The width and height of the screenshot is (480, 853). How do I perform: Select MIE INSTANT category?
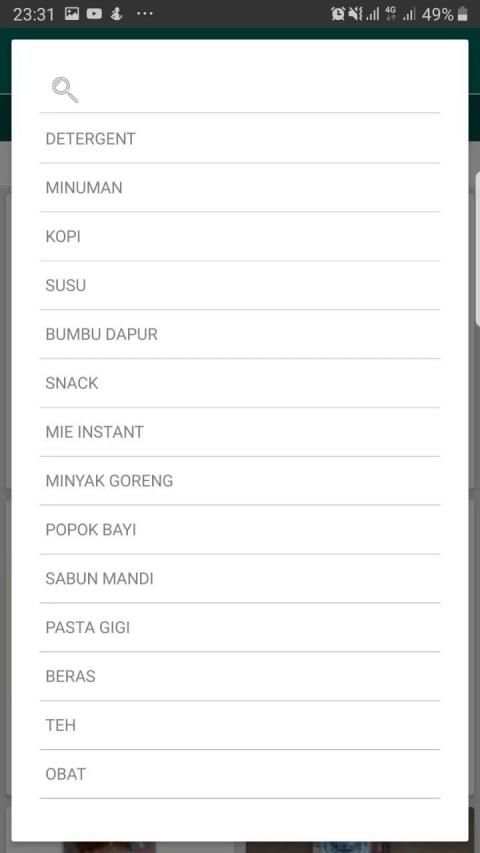click(x=239, y=432)
